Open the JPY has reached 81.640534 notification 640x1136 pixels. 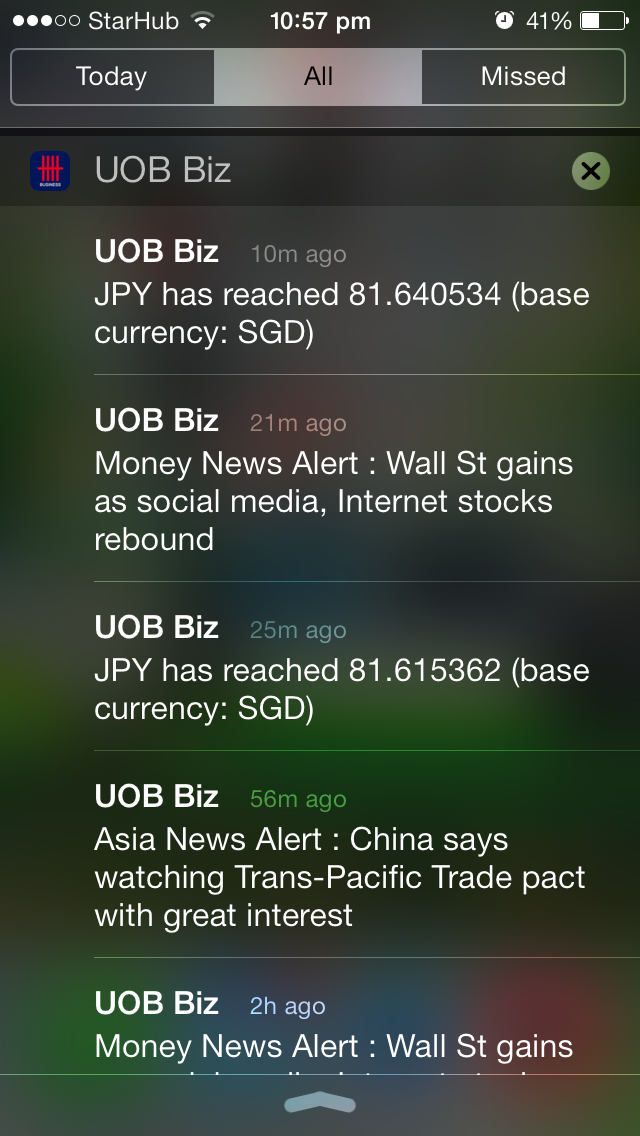(342, 292)
